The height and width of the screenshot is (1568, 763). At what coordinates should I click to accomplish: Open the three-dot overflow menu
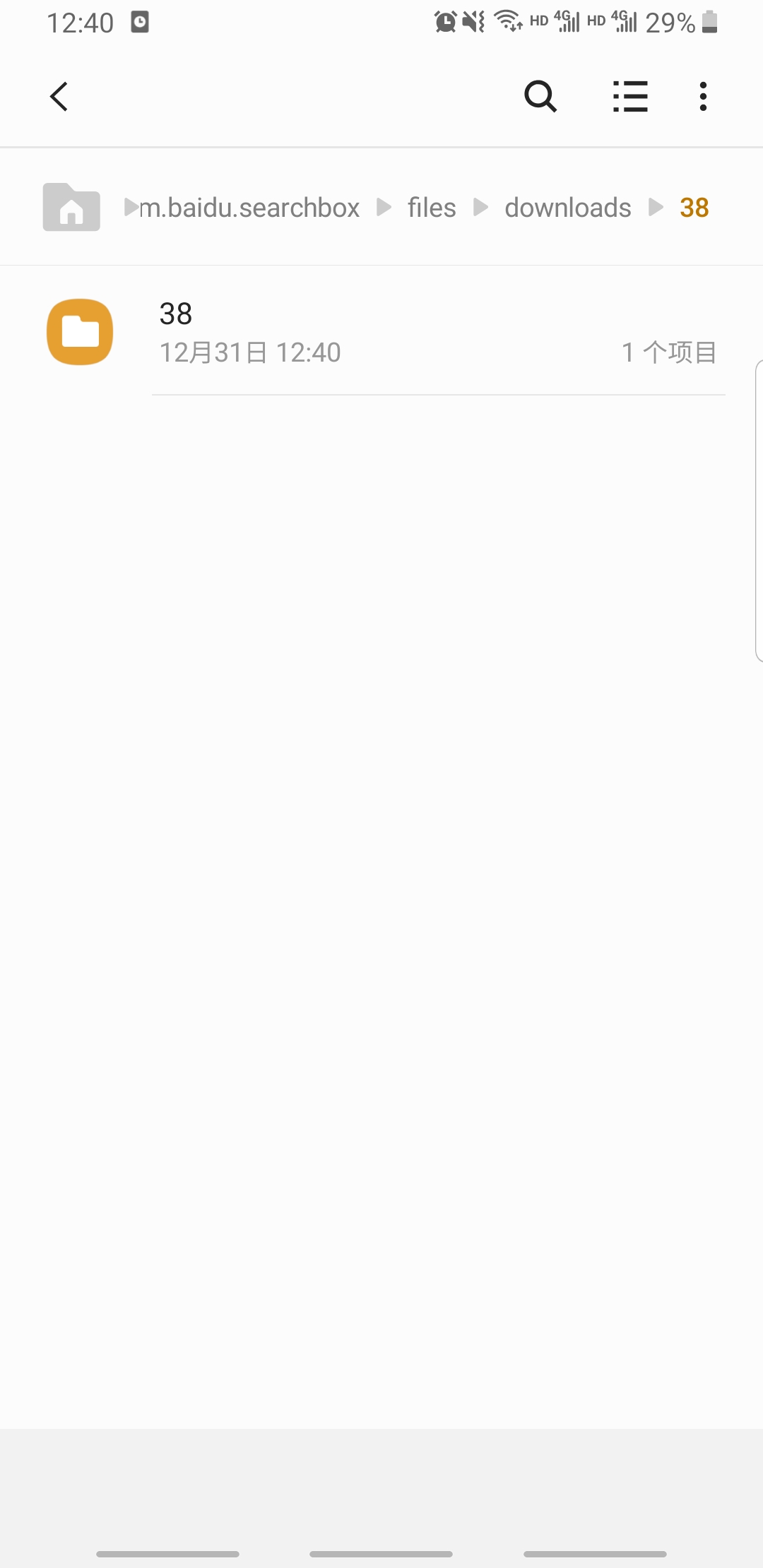(703, 97)
